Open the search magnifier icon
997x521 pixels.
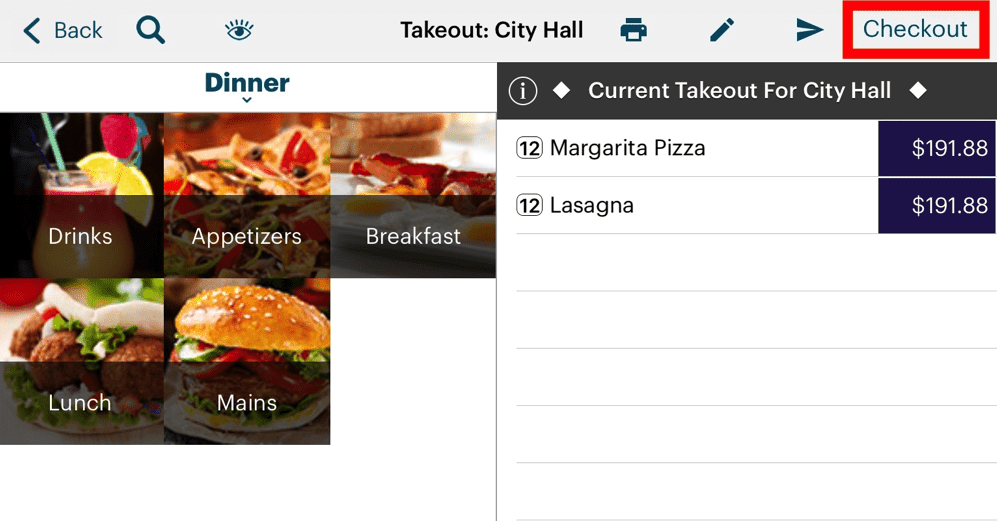point(151,30)
